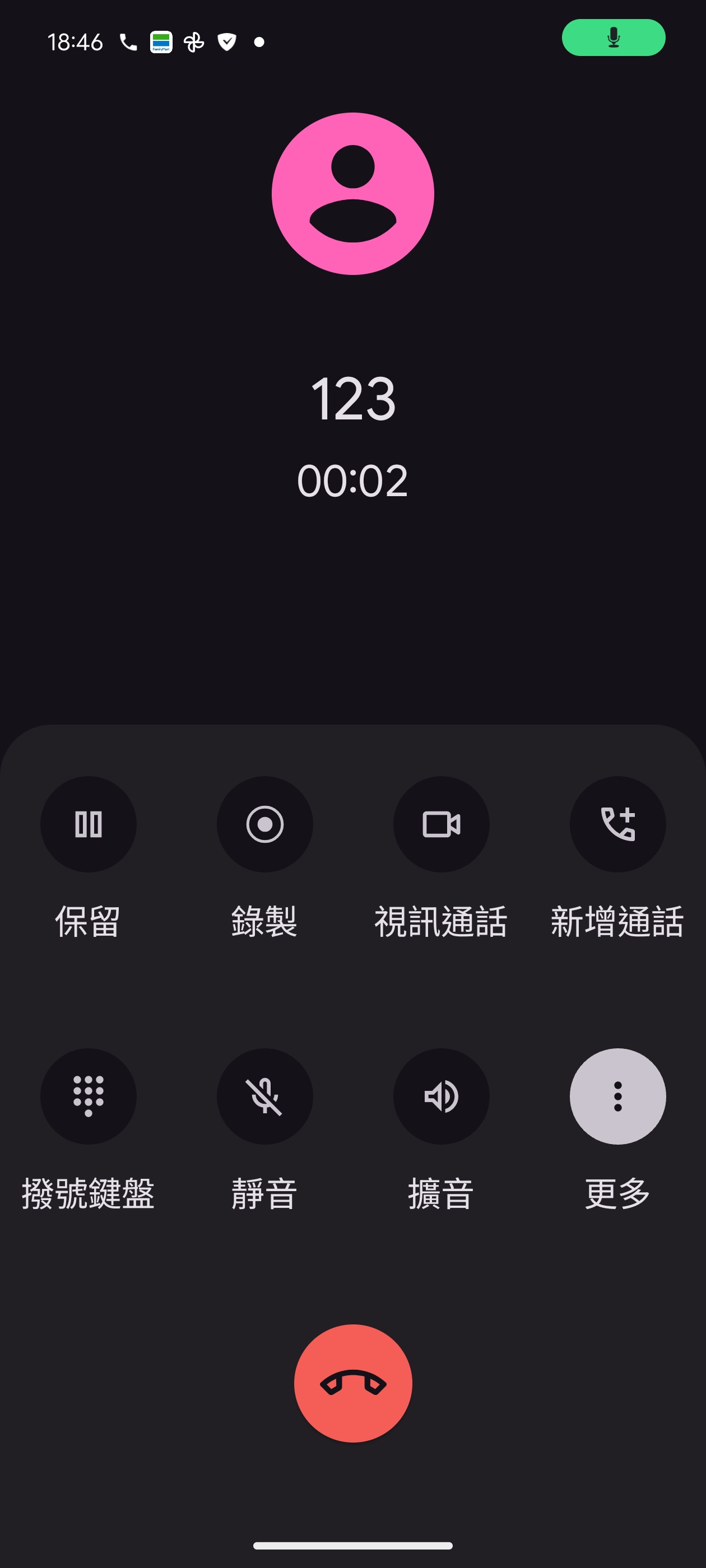Viewport: 706px width, 1568px height.
Task: Put the call on hold (保留)
Action: click(89, 824)
